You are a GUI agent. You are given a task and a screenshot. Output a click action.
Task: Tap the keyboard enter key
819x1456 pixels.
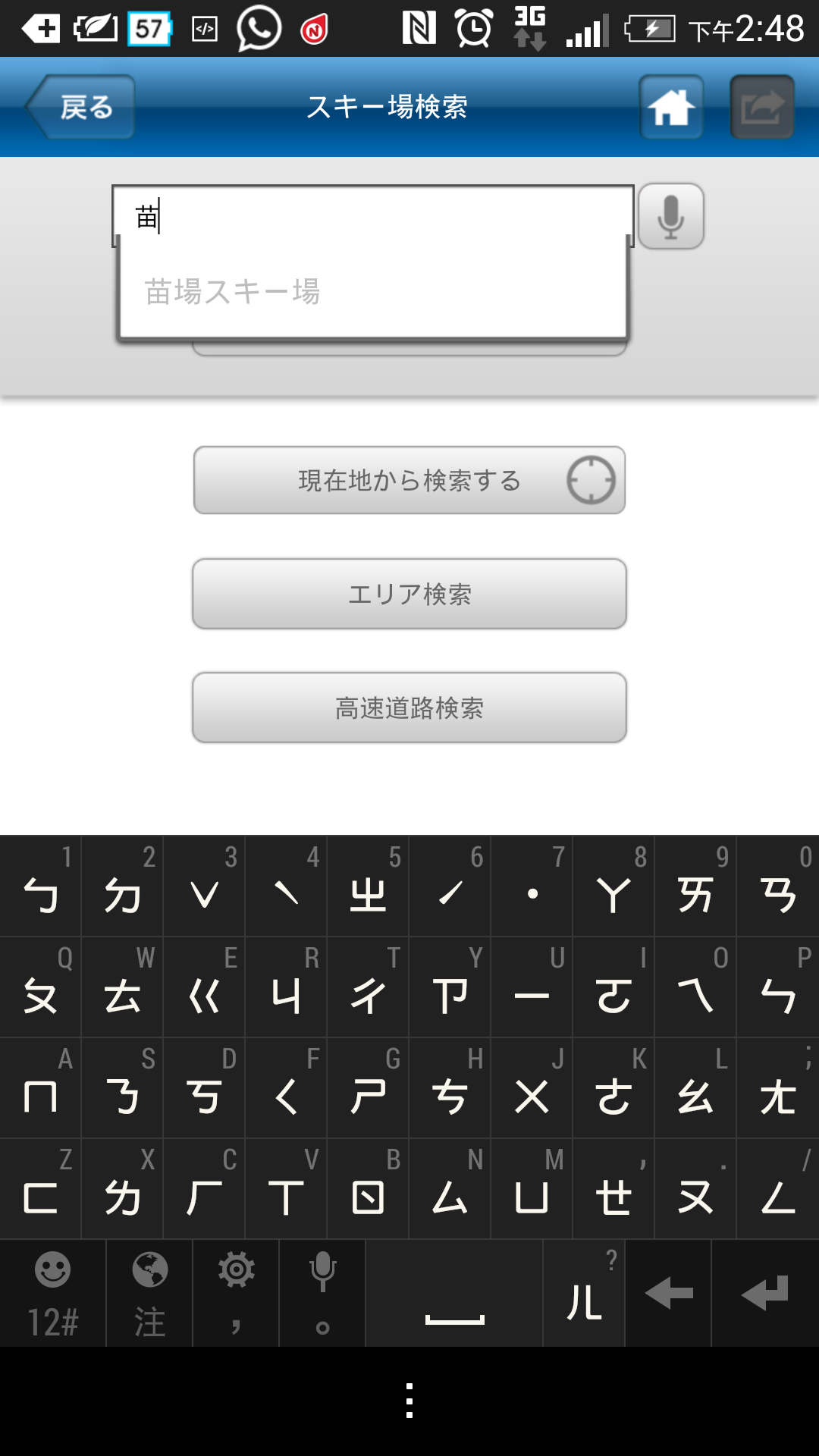click(765, 1294)
